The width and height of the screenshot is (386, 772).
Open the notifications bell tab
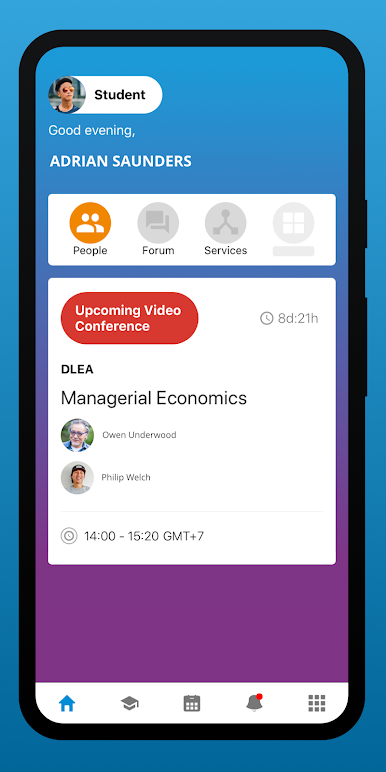pyautogui.click(x=254, y=703)
